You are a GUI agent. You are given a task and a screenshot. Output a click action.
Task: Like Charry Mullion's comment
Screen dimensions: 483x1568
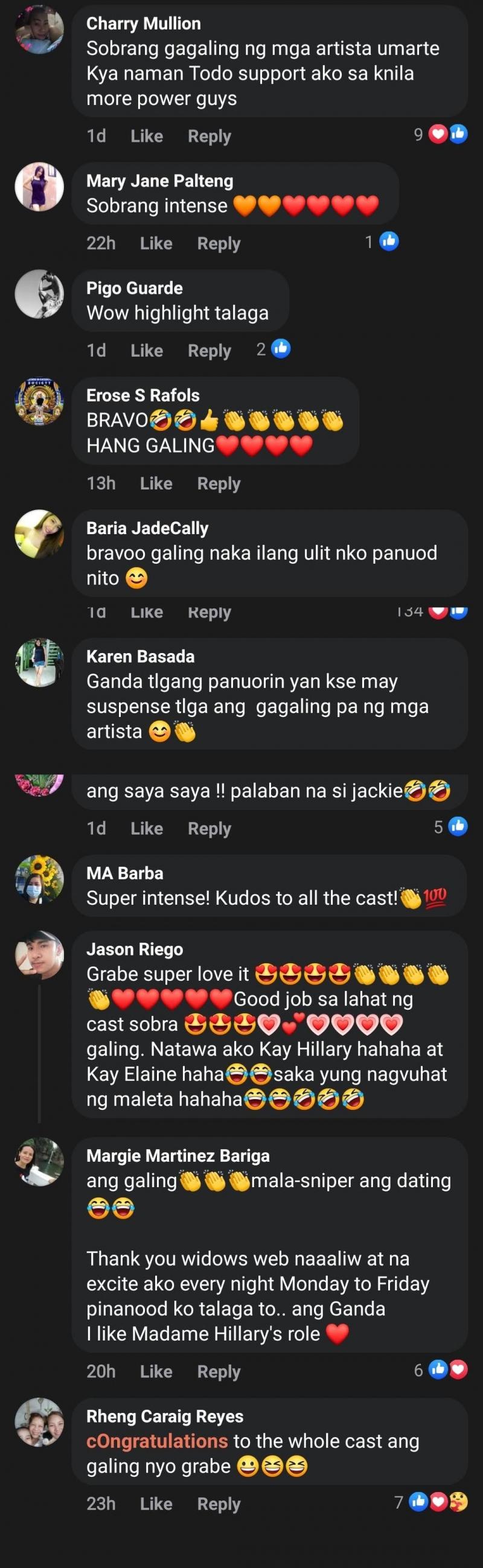146,136
